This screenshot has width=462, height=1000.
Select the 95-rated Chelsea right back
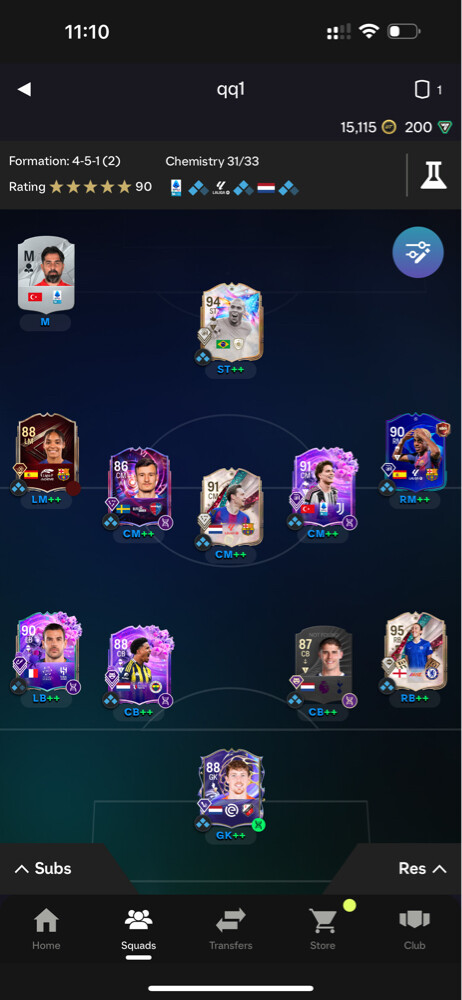click(416, 652)
